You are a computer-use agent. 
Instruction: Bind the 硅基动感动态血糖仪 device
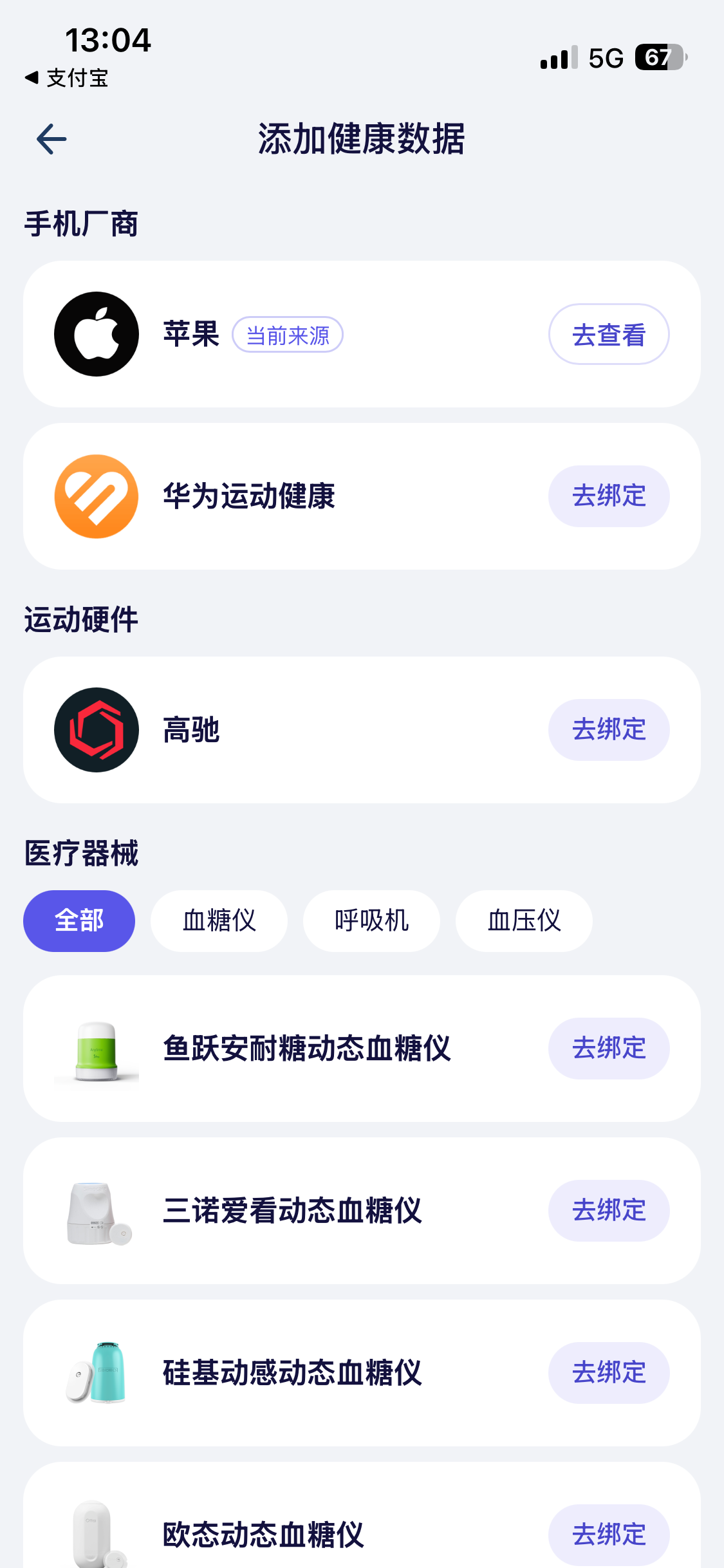coord(608,1373)
